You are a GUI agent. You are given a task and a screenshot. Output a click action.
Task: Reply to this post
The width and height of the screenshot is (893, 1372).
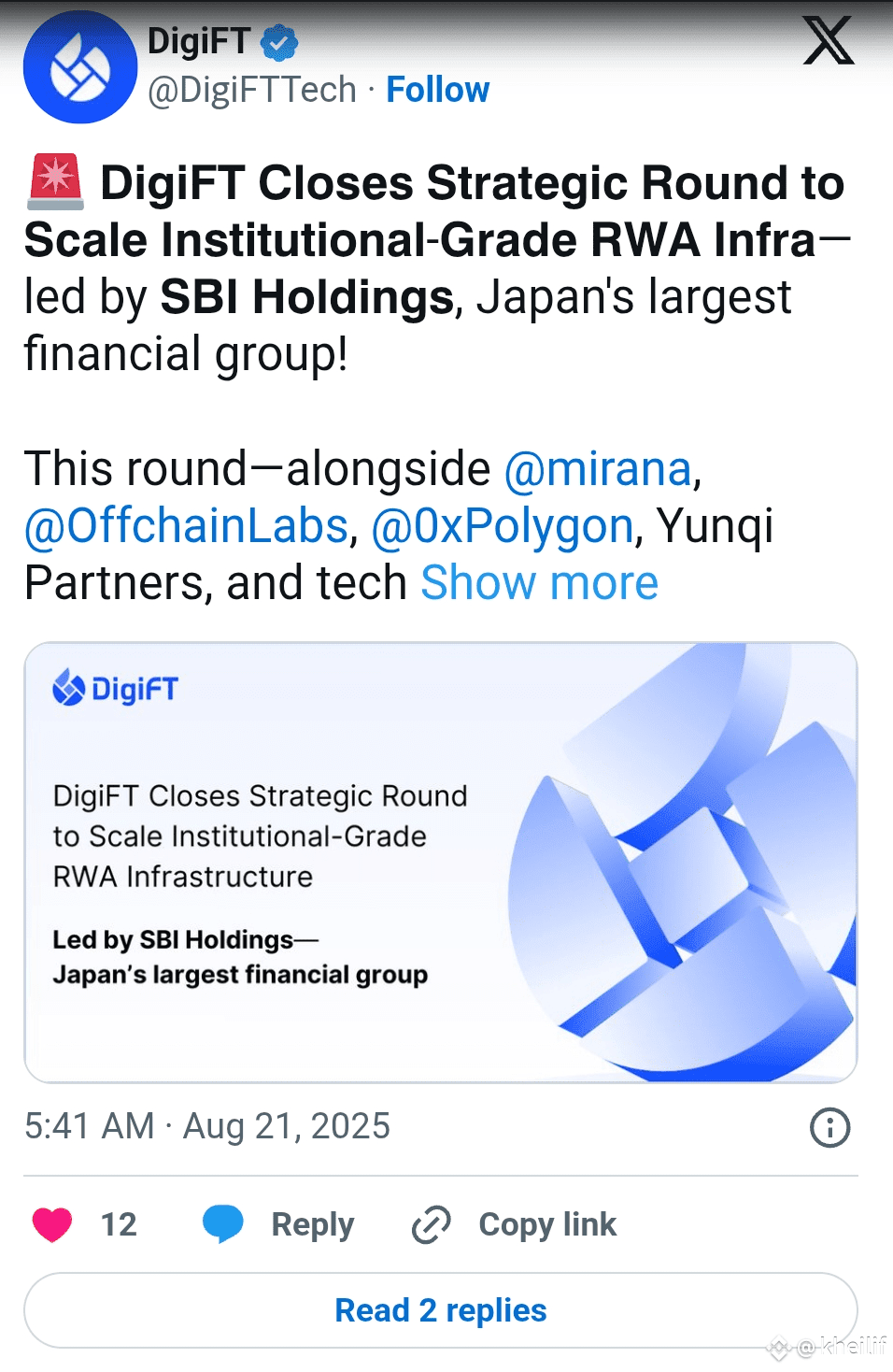[280, 1224]
